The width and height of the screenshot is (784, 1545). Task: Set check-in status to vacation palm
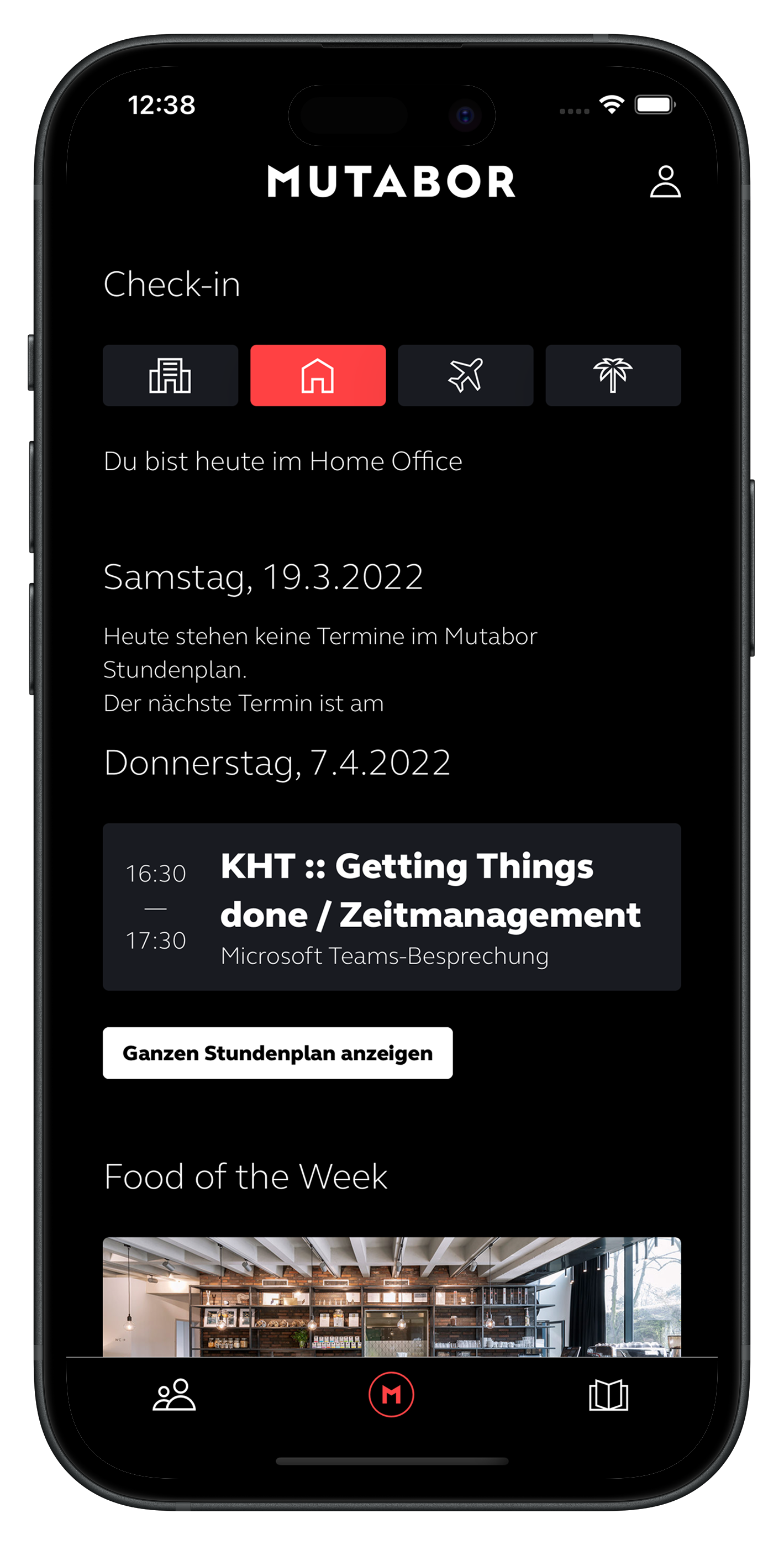[612, 375]
